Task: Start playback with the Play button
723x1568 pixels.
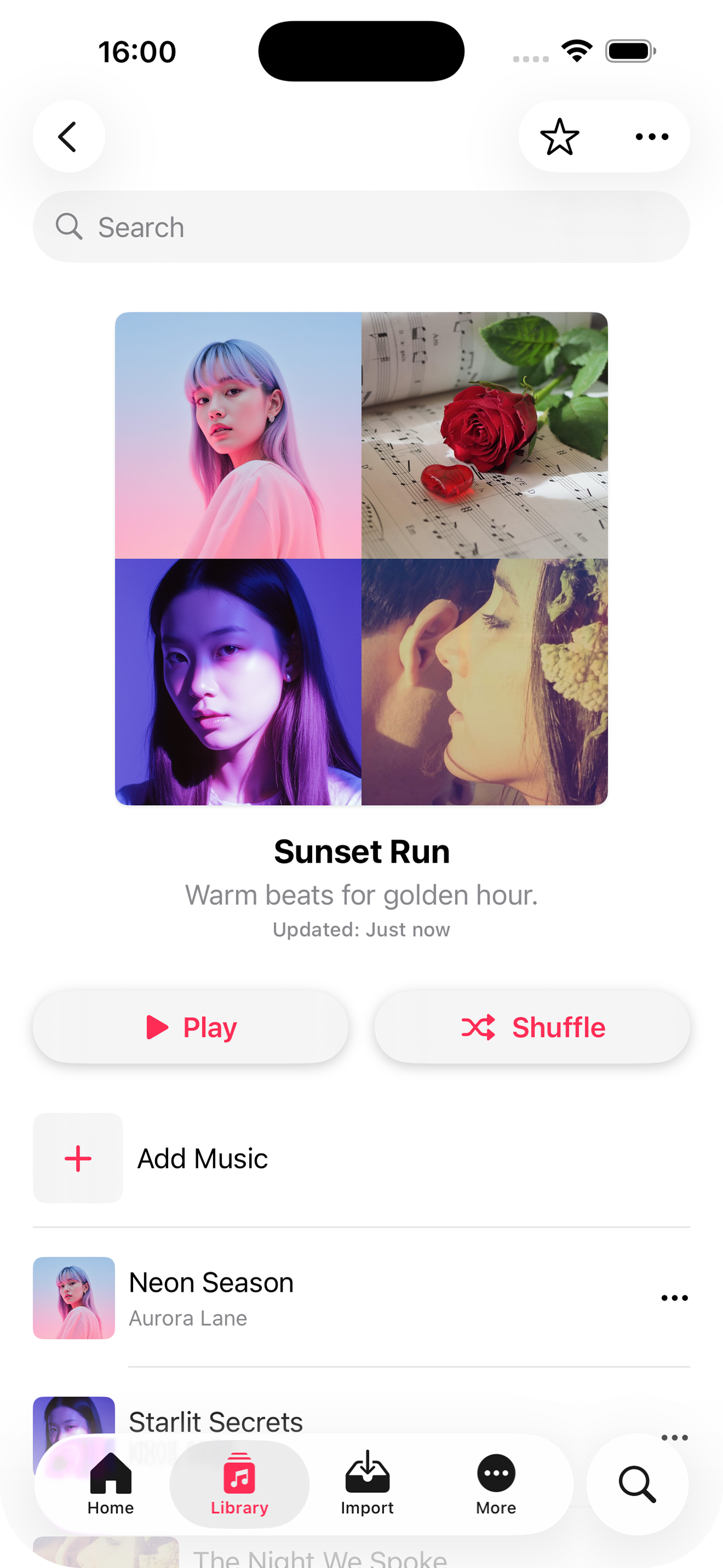Action: (189, 1027)
